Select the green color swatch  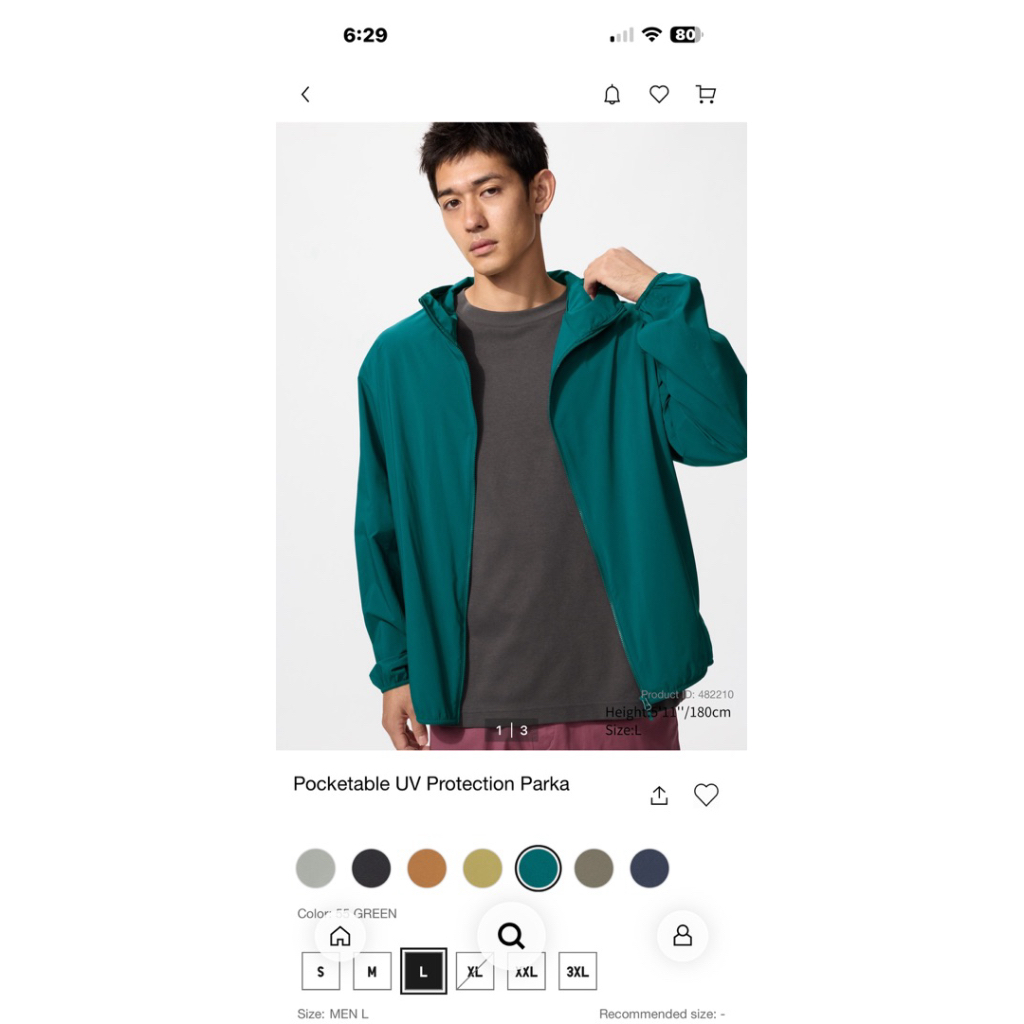[537, 869]
